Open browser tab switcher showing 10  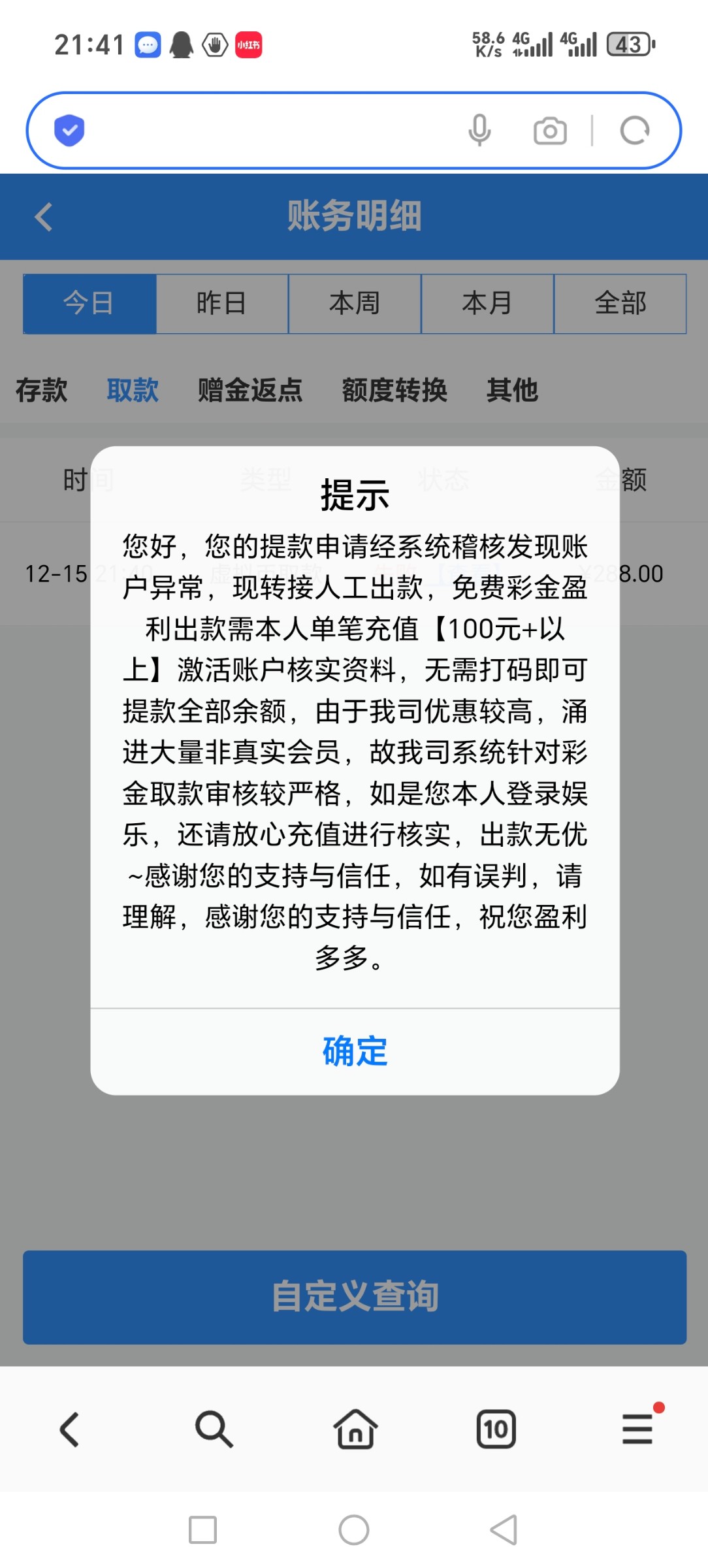coord(496,1429)
